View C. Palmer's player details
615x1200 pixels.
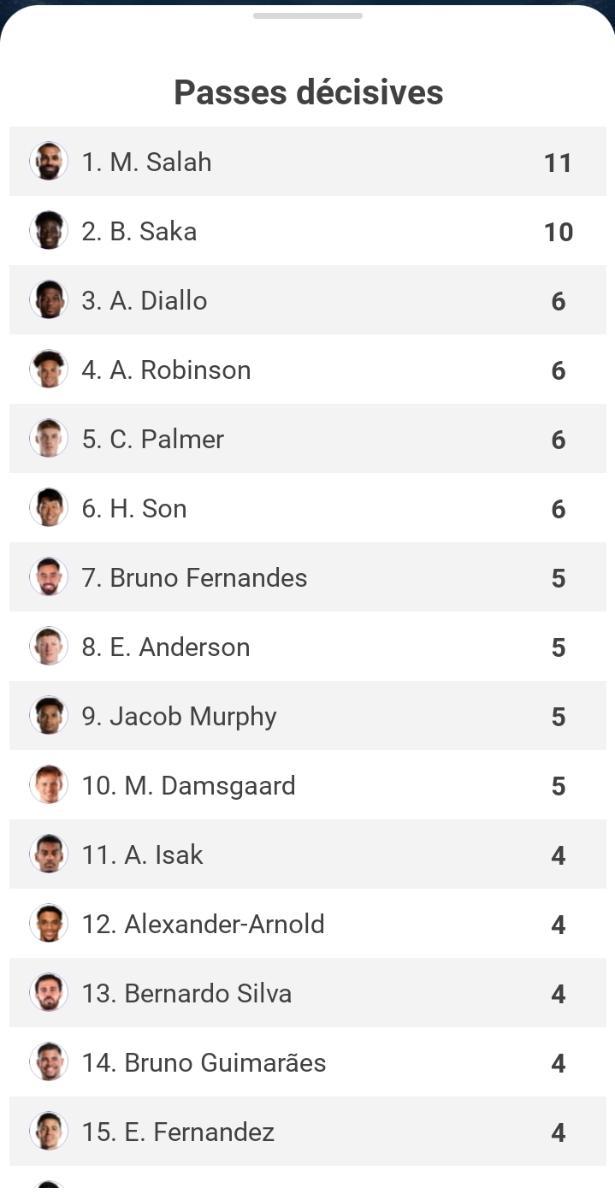308,439
